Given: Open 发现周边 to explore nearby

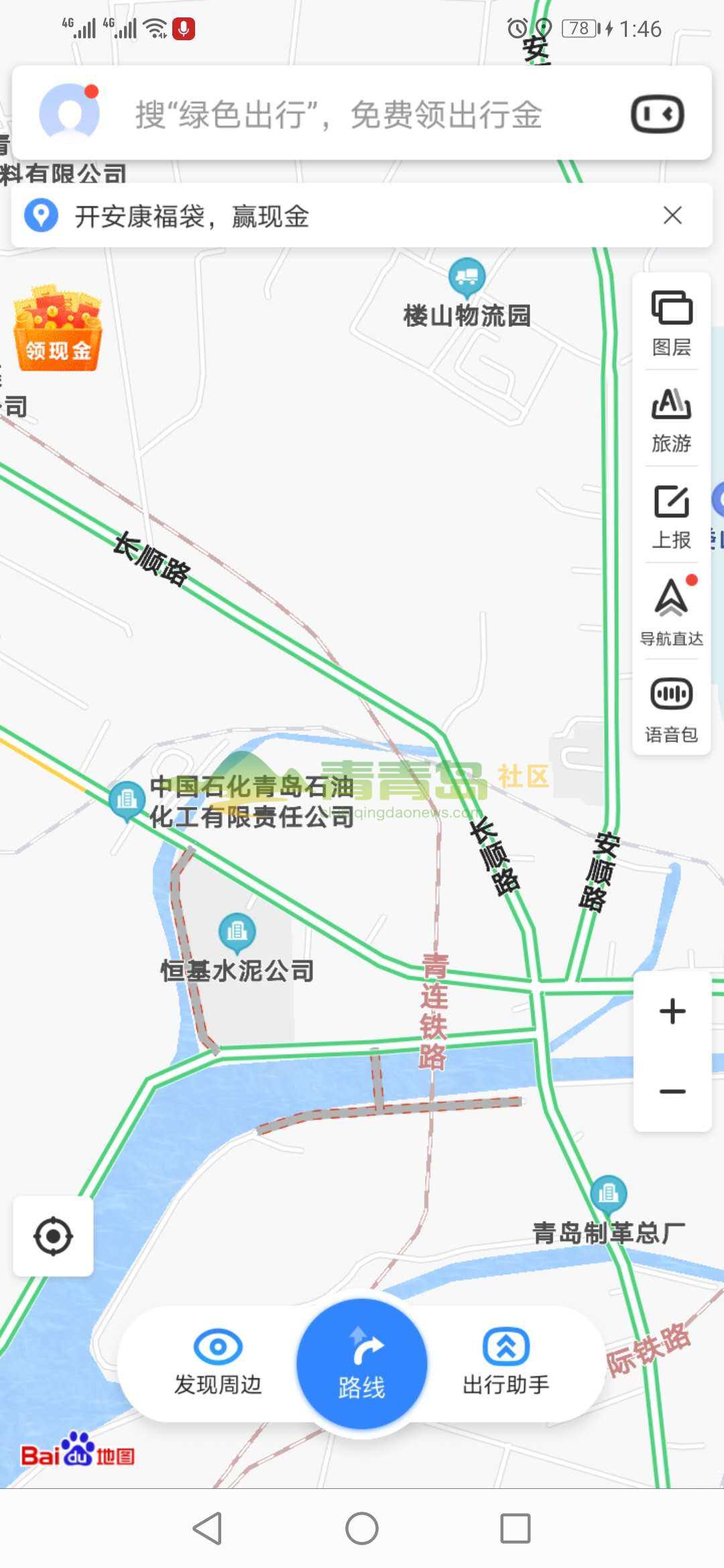Looking at the screenshot, I should (x=218, y=1364).
